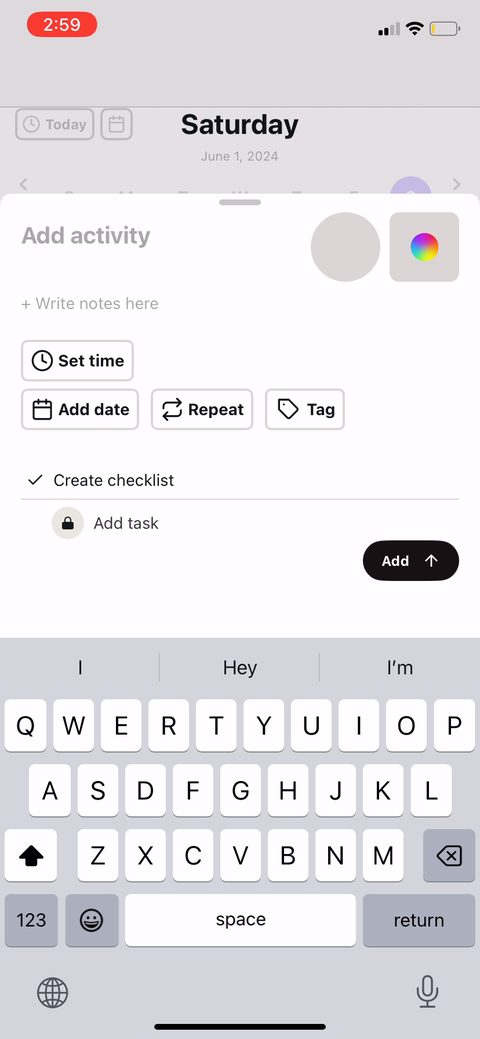
Task: Open the emoji keyboard
Action: coord(91,920)
